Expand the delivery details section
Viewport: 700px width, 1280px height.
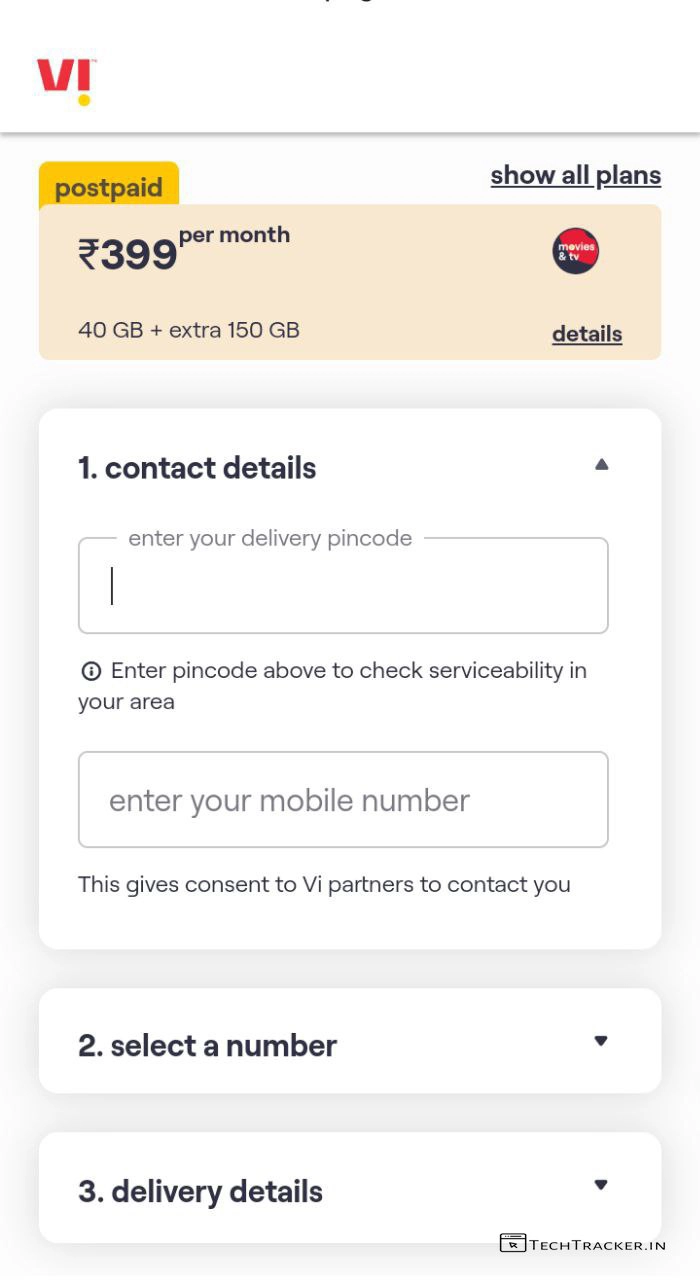601,1185
